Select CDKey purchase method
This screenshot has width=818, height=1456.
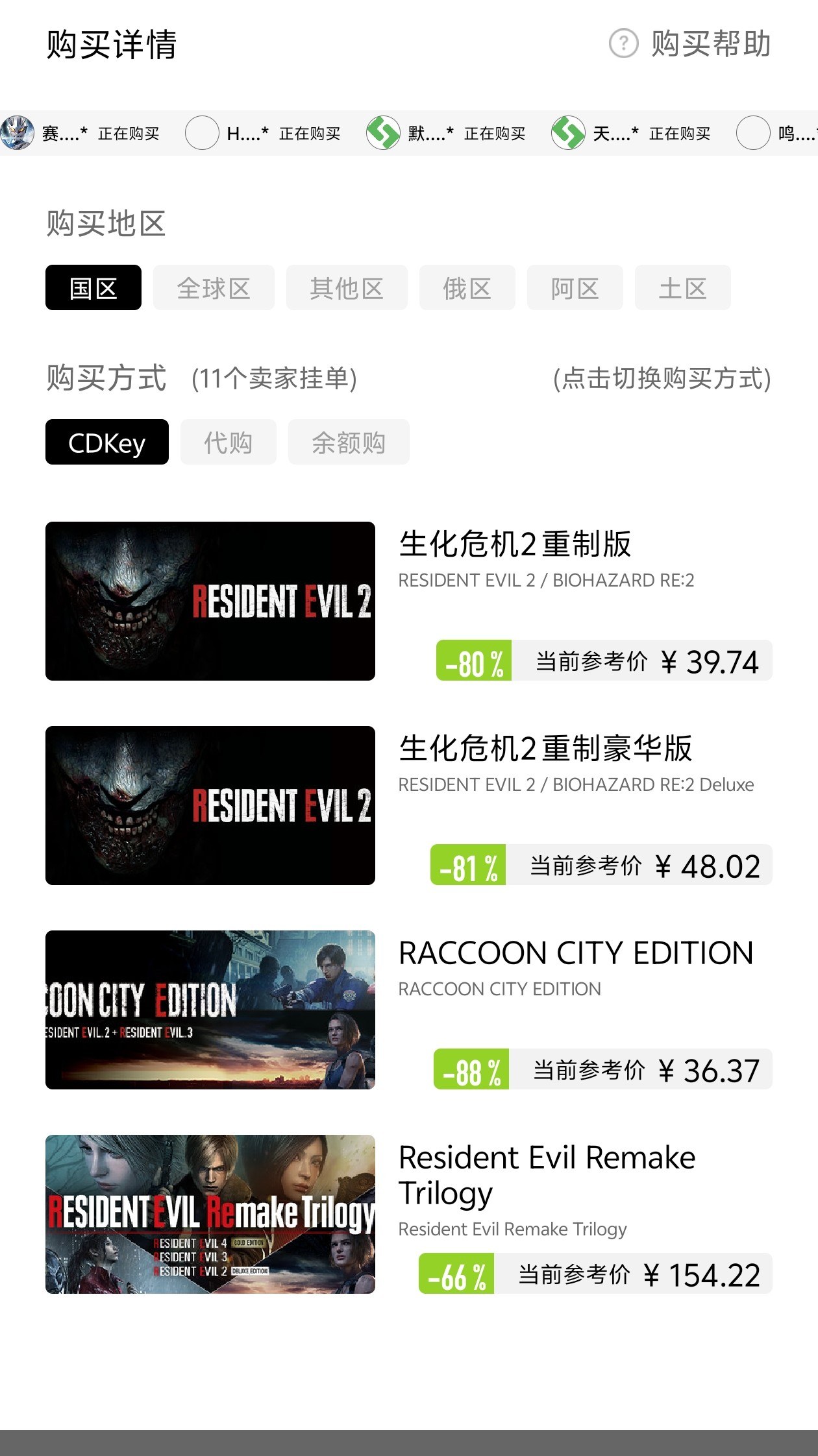point(107,442)
